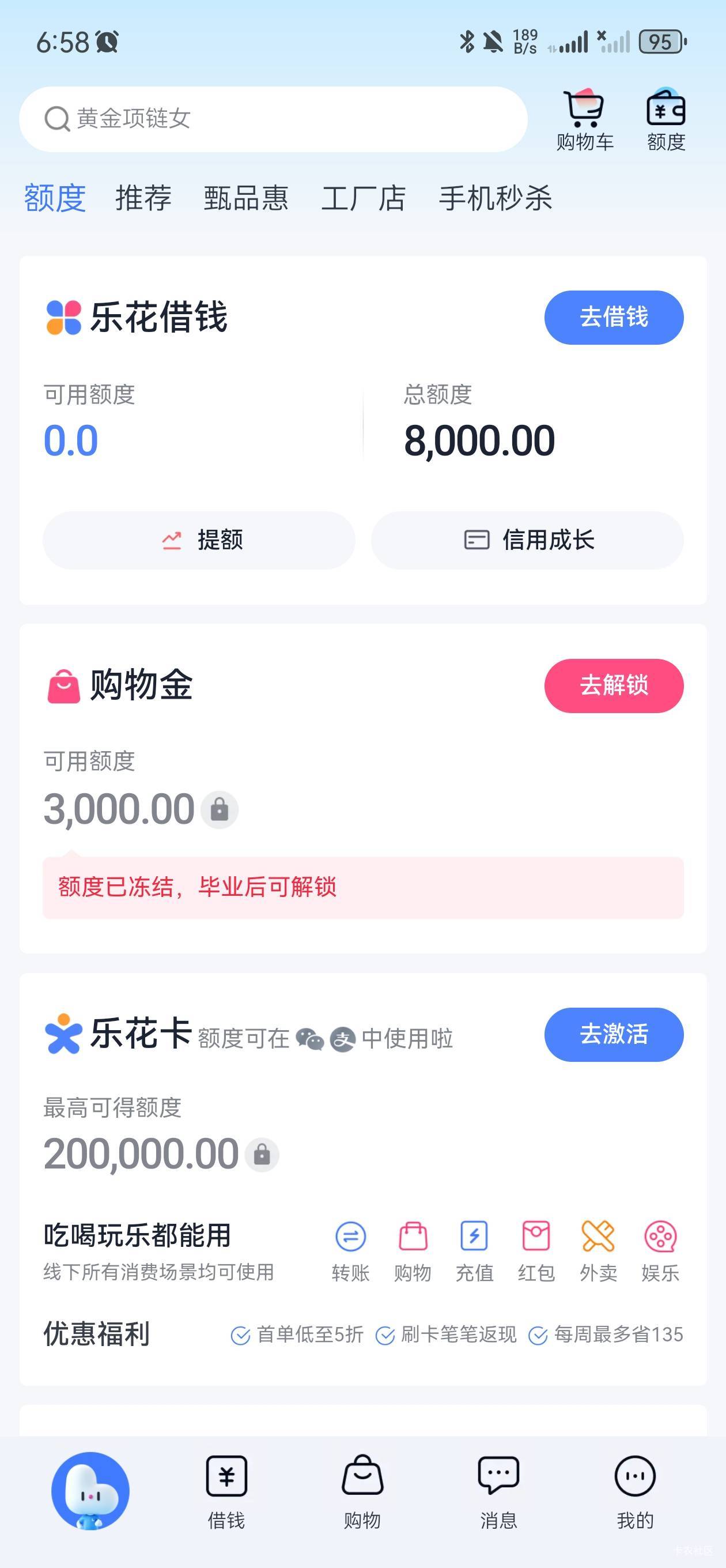This screenshot has height=1568, width=726.
Task: Select the 工厂店 tab
Action: [x=364, y=198]
